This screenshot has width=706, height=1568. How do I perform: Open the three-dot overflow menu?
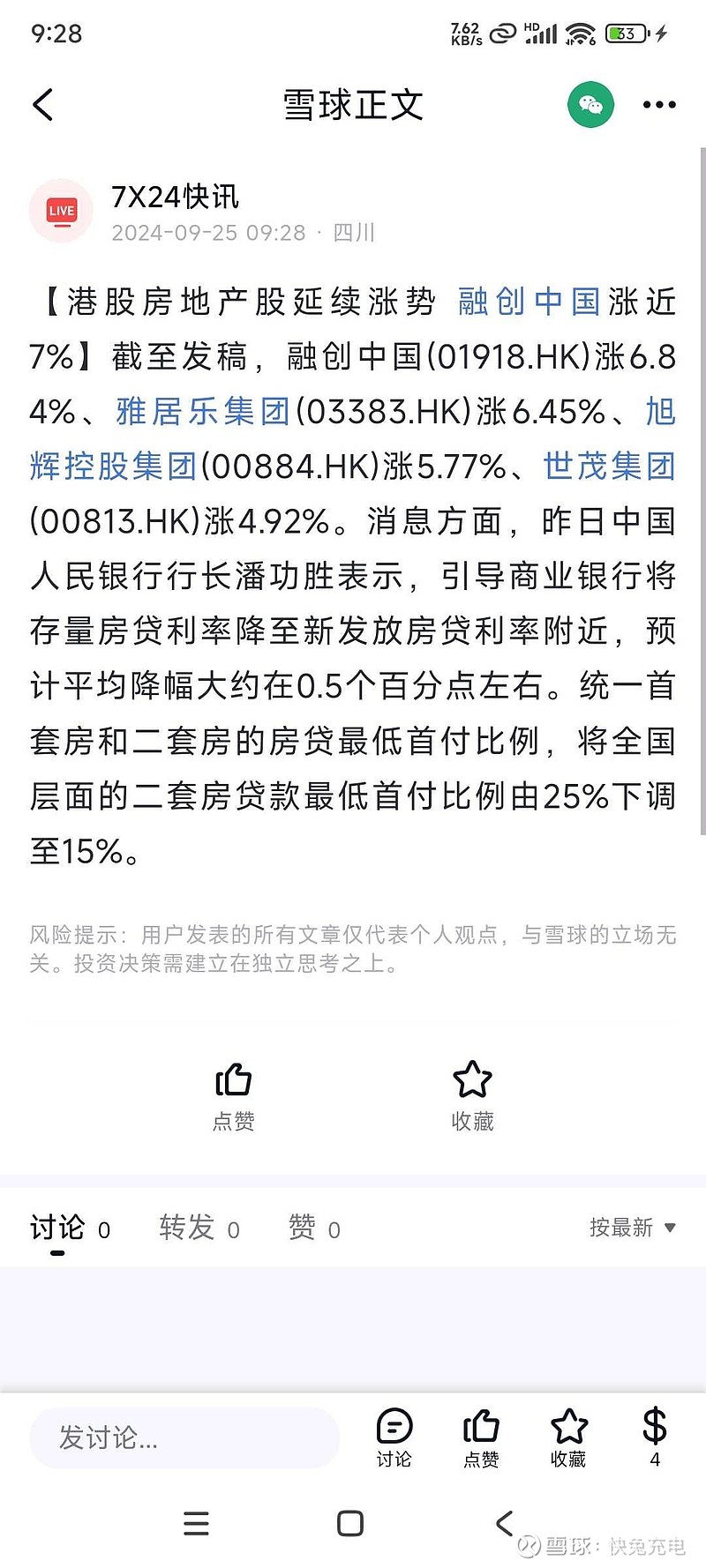pyautogui.click(x=659, y=105)
